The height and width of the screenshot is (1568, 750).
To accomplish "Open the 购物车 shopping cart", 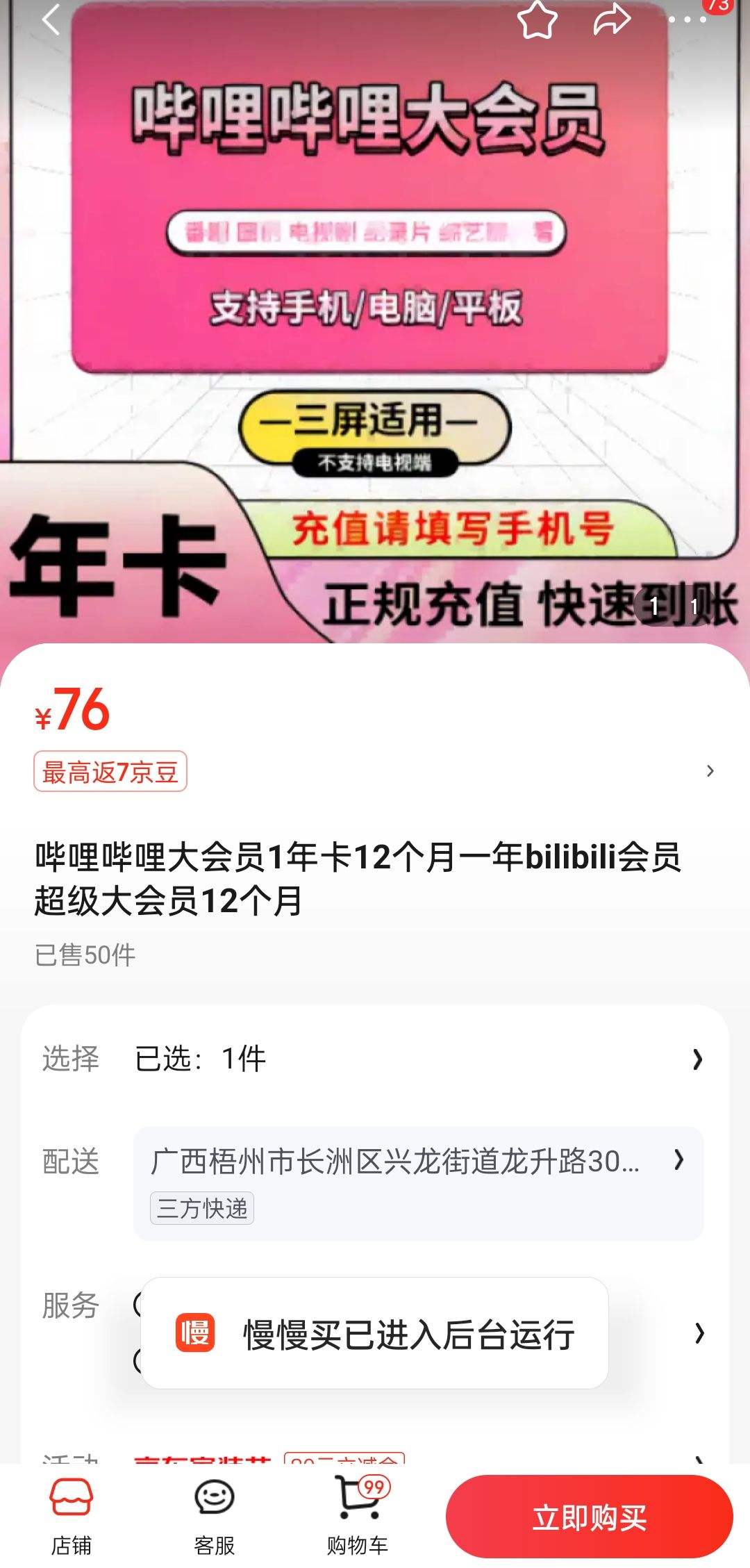I will pyautogui.click(x=358, y=1516).
